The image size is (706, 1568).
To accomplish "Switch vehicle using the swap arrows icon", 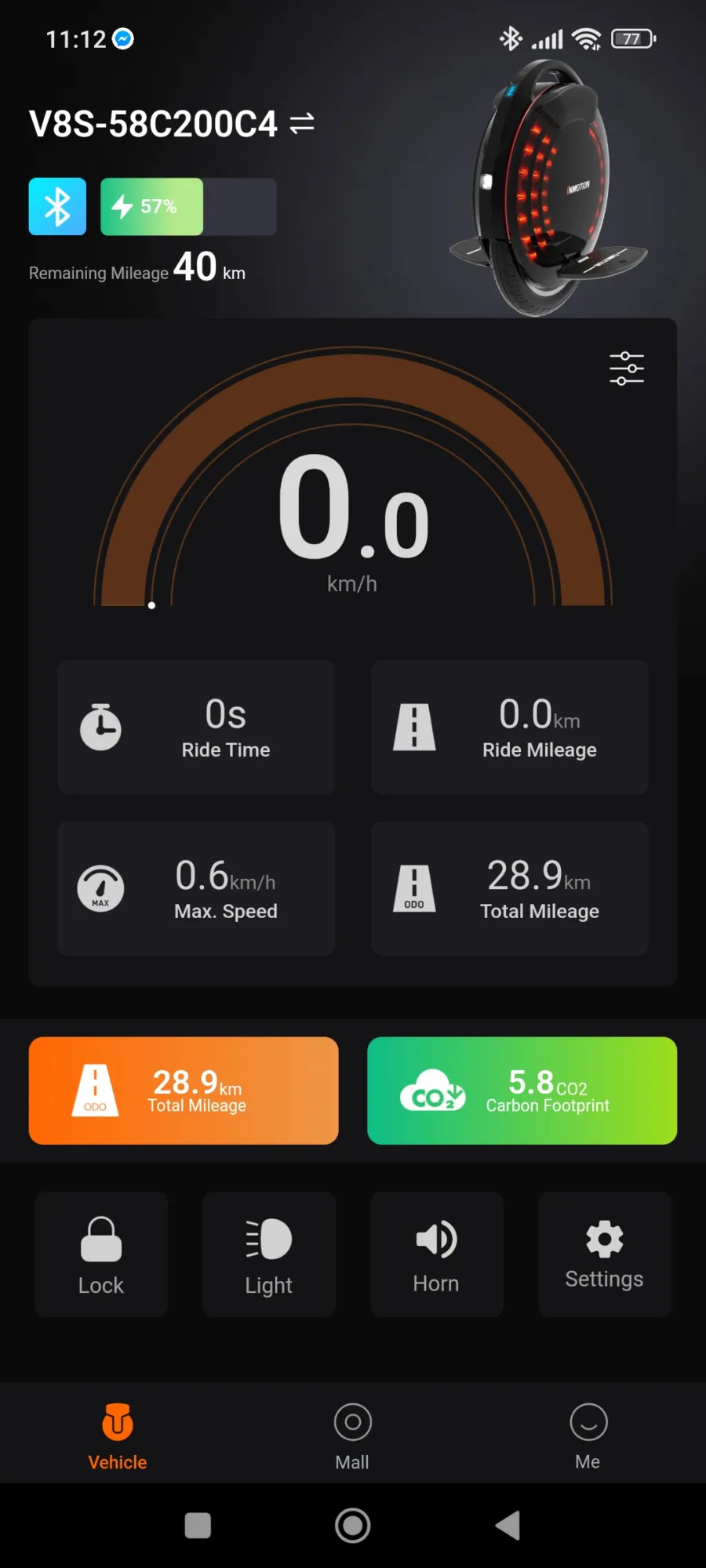I will [x=302, y=123].
